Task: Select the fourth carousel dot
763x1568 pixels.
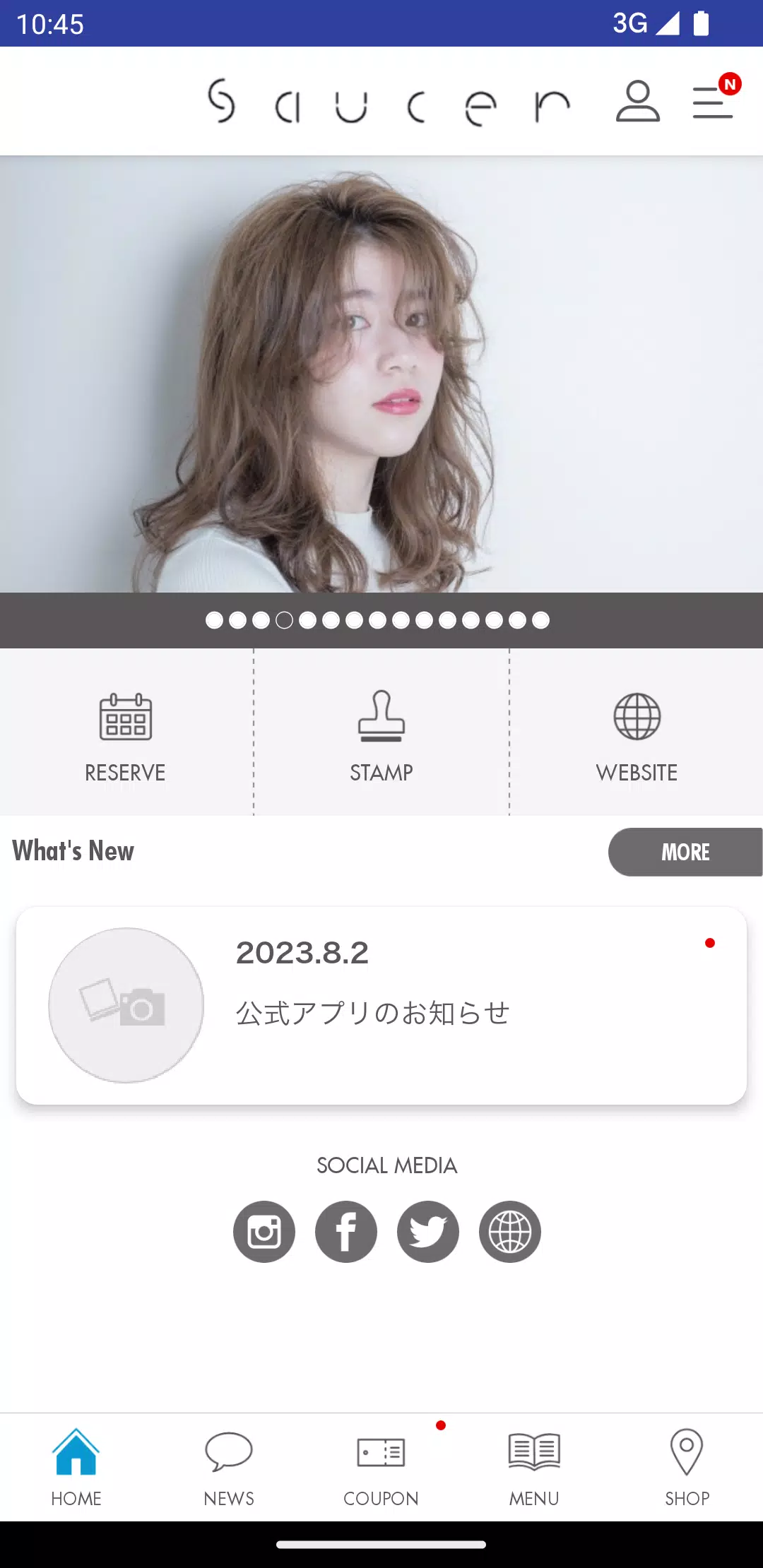Action: click(x=285, y=619)
